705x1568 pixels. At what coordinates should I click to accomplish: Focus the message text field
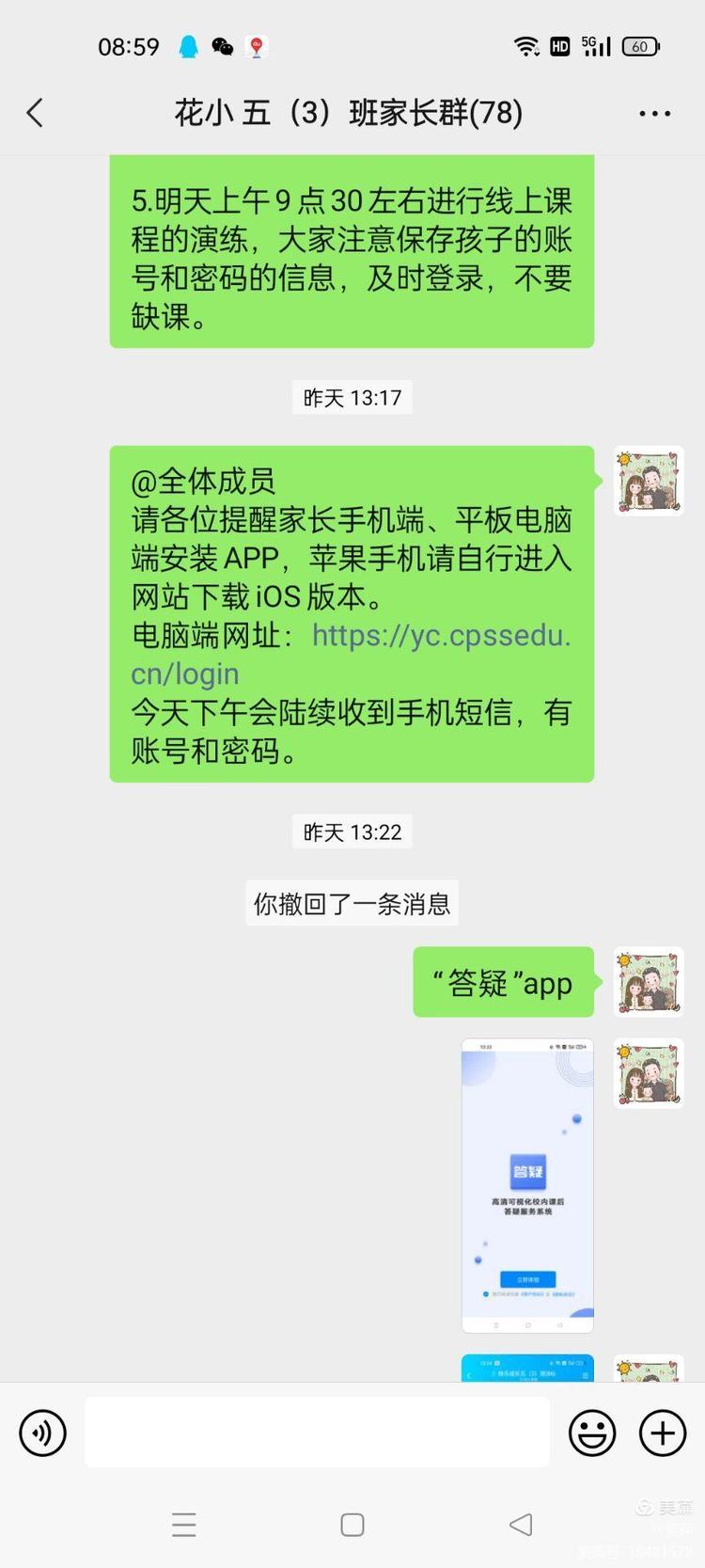(317, 1433)
